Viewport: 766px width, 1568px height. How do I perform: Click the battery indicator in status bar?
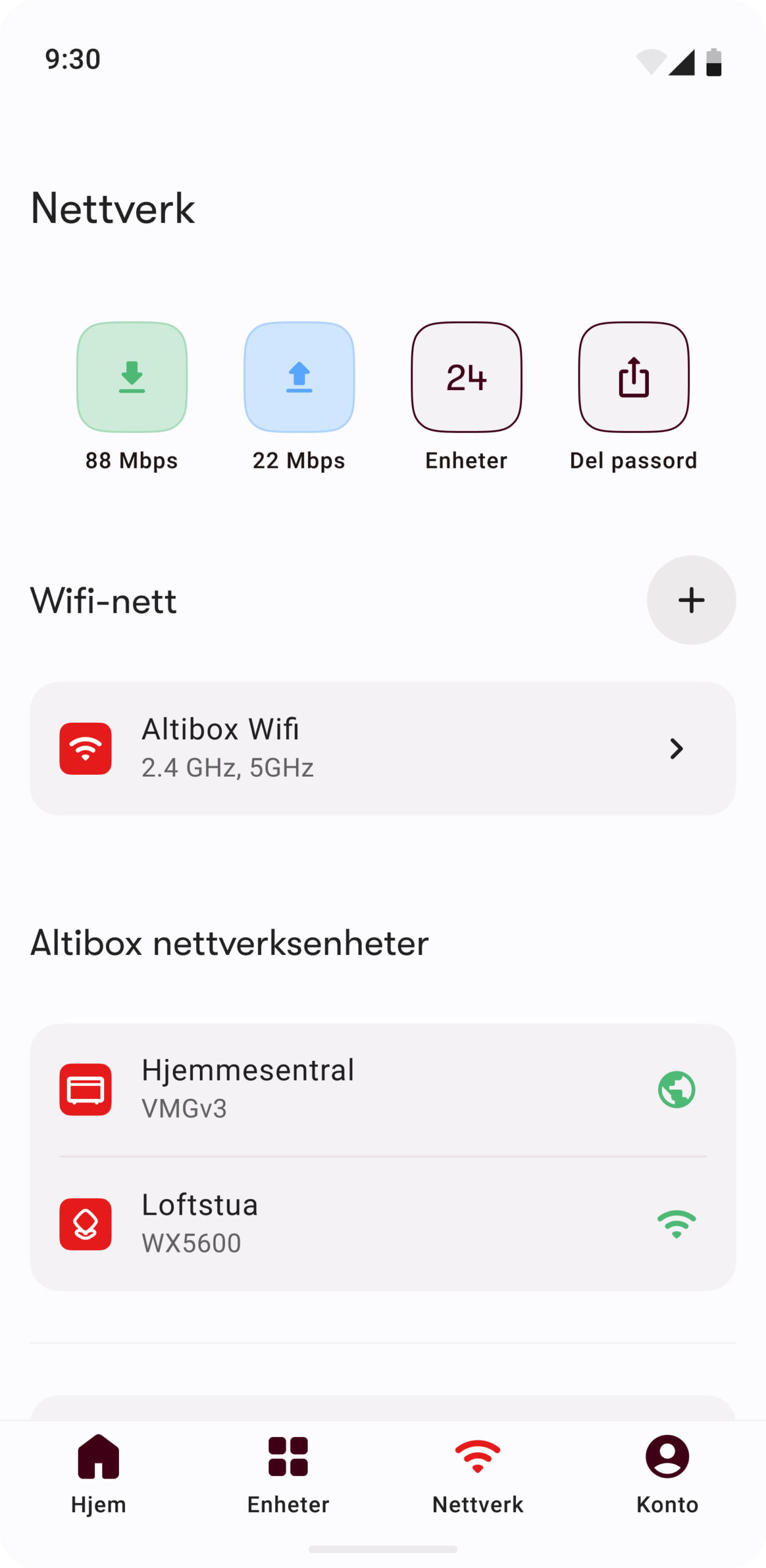(x=713, y=61)
